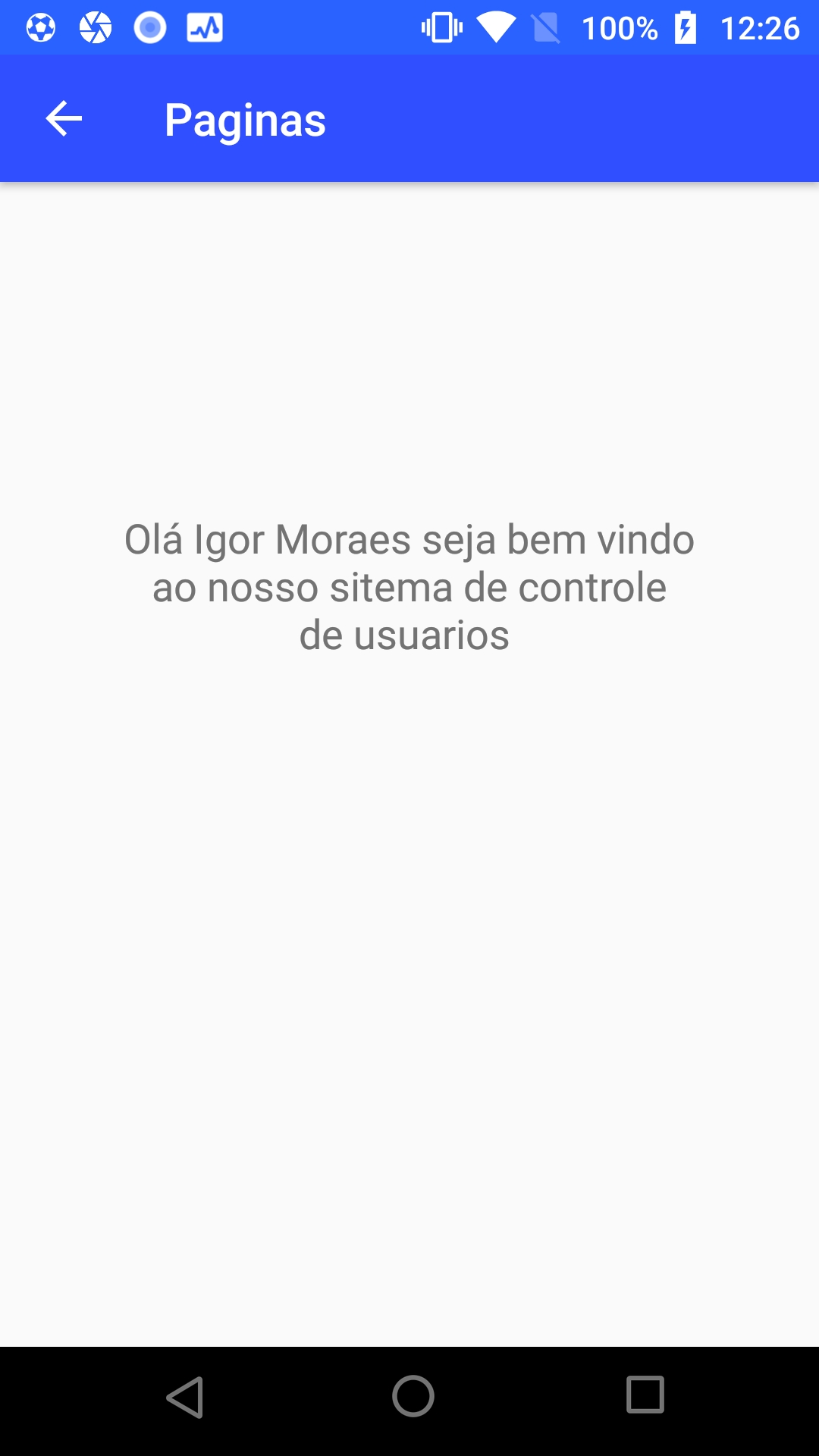Tap the status bar to expand notifications
This screenshot has height=1456, width=819.
tap(318, 27)
